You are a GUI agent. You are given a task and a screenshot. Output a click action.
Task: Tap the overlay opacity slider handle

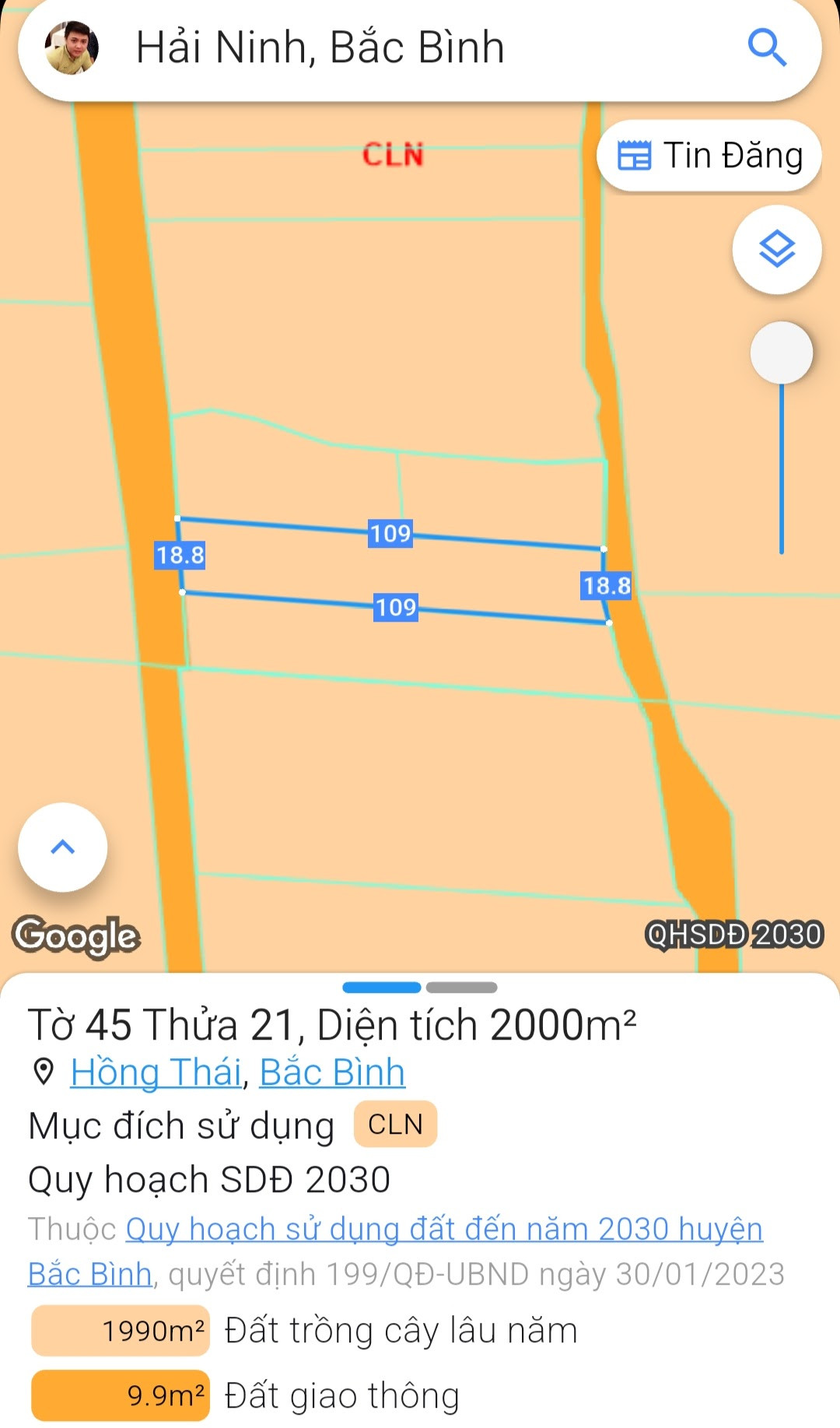pyautogui.click(x=782, y=353)
